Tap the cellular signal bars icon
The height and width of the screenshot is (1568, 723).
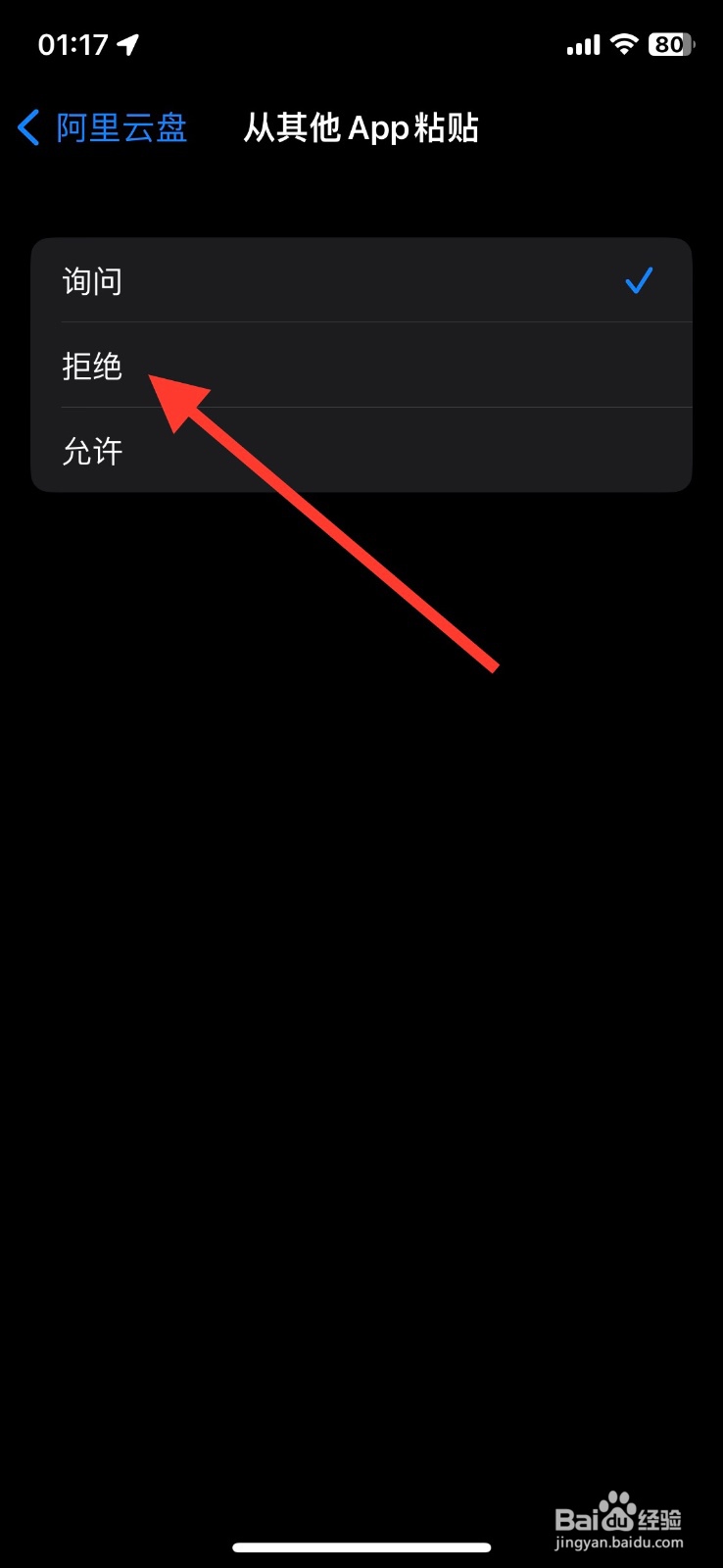(x=582, y=44)
